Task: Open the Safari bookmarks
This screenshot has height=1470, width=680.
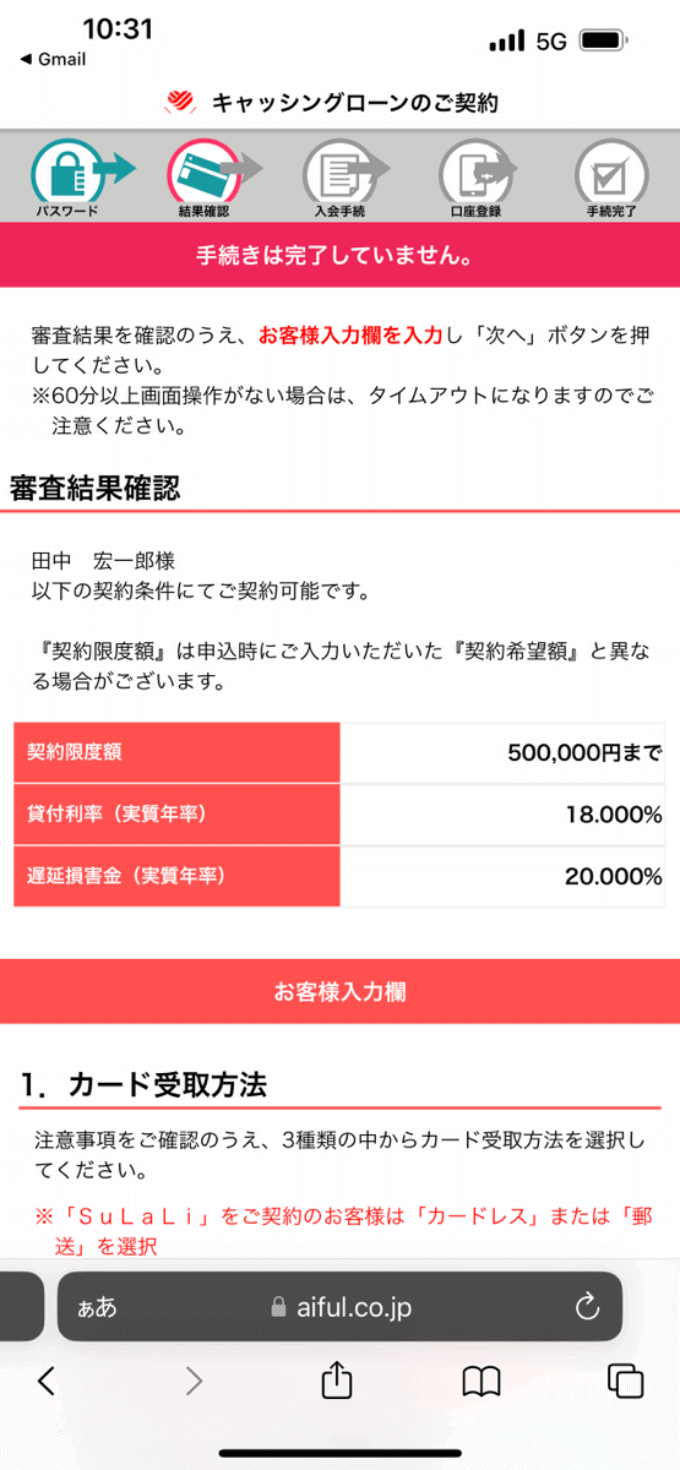Action: (x=481, y=1382)
